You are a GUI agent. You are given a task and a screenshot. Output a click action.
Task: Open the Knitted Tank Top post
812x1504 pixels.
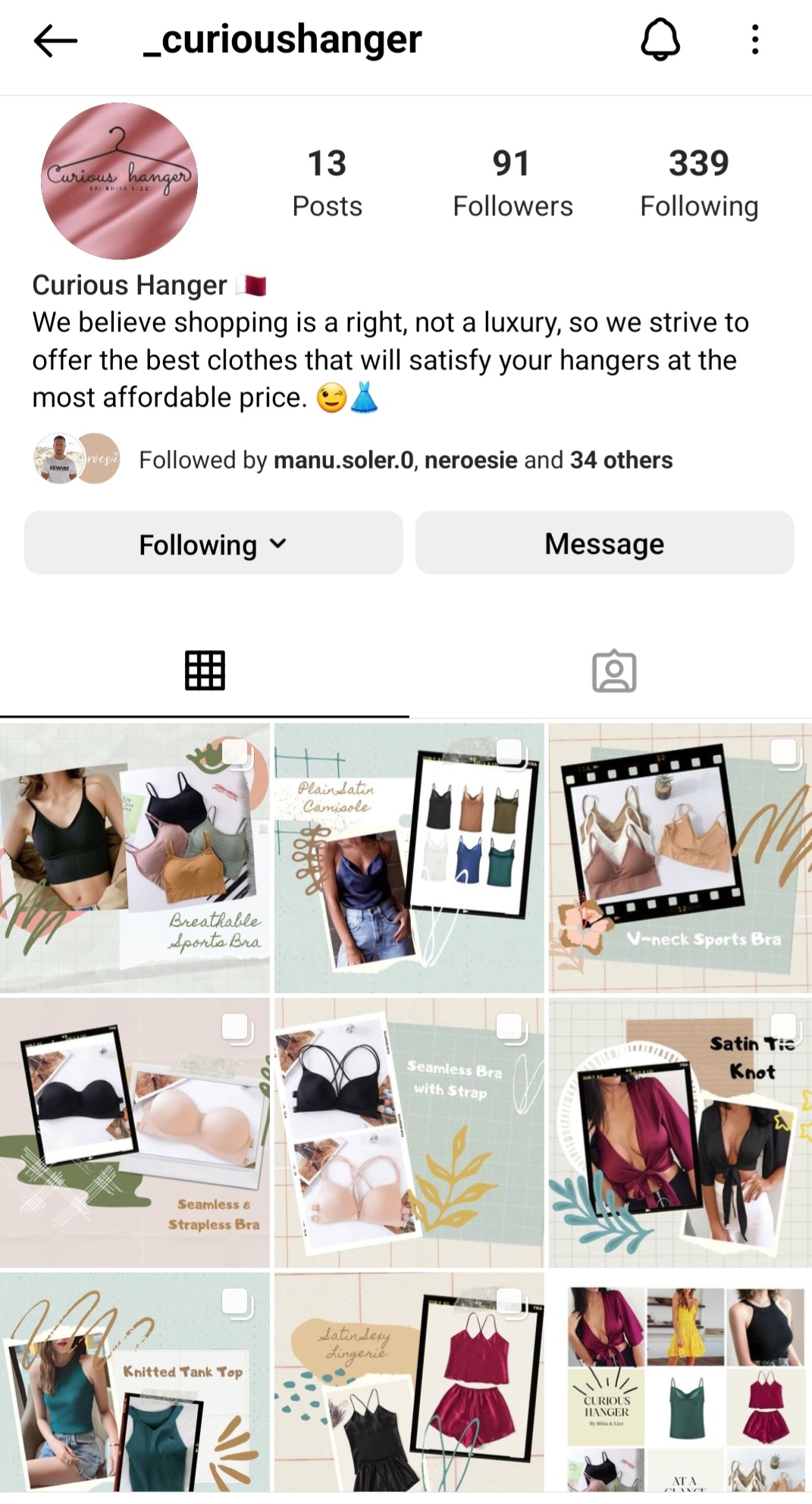pos(135,1388)
